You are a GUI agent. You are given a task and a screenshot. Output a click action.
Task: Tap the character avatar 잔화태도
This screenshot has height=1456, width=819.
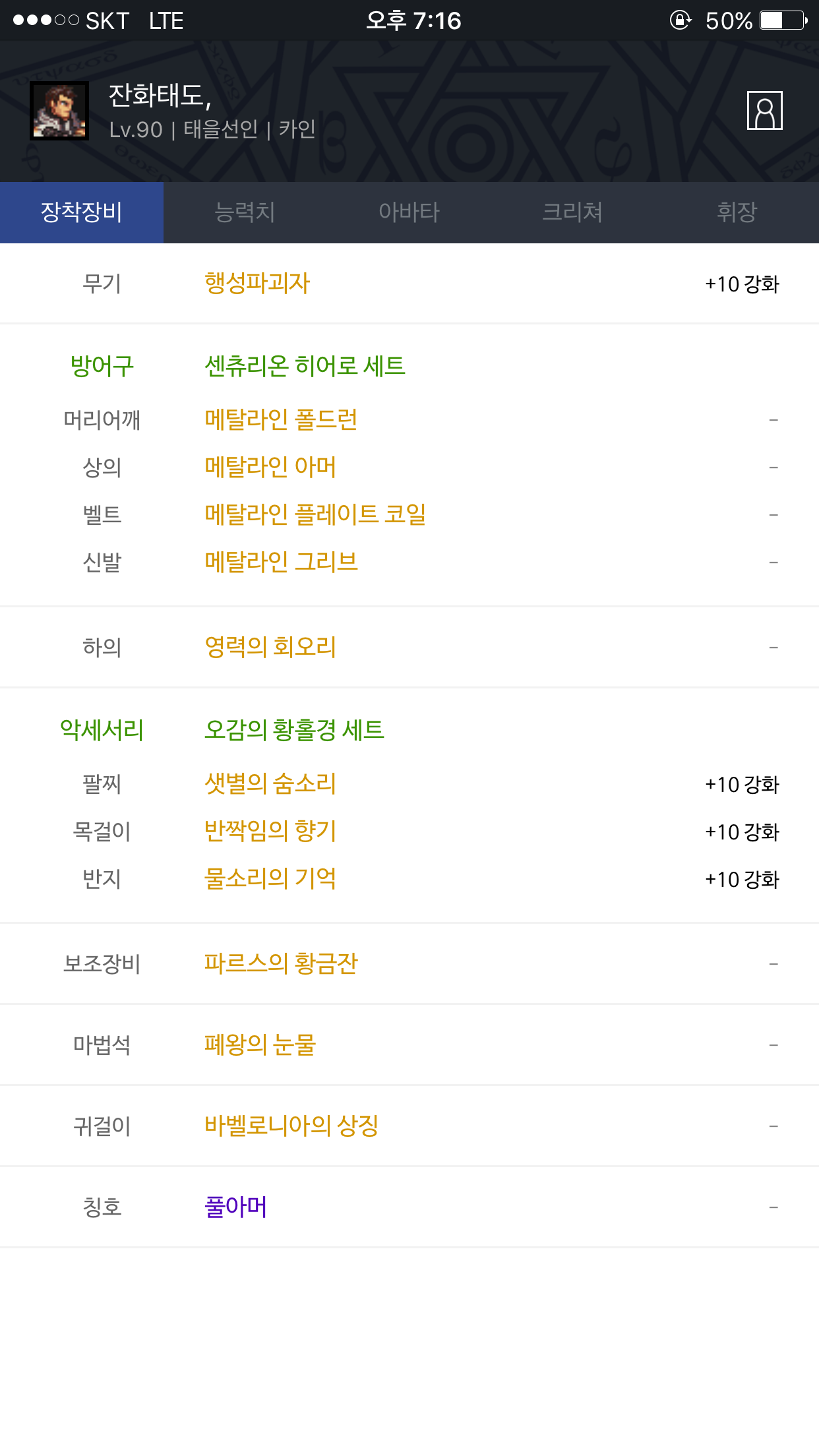coord(59,111)
